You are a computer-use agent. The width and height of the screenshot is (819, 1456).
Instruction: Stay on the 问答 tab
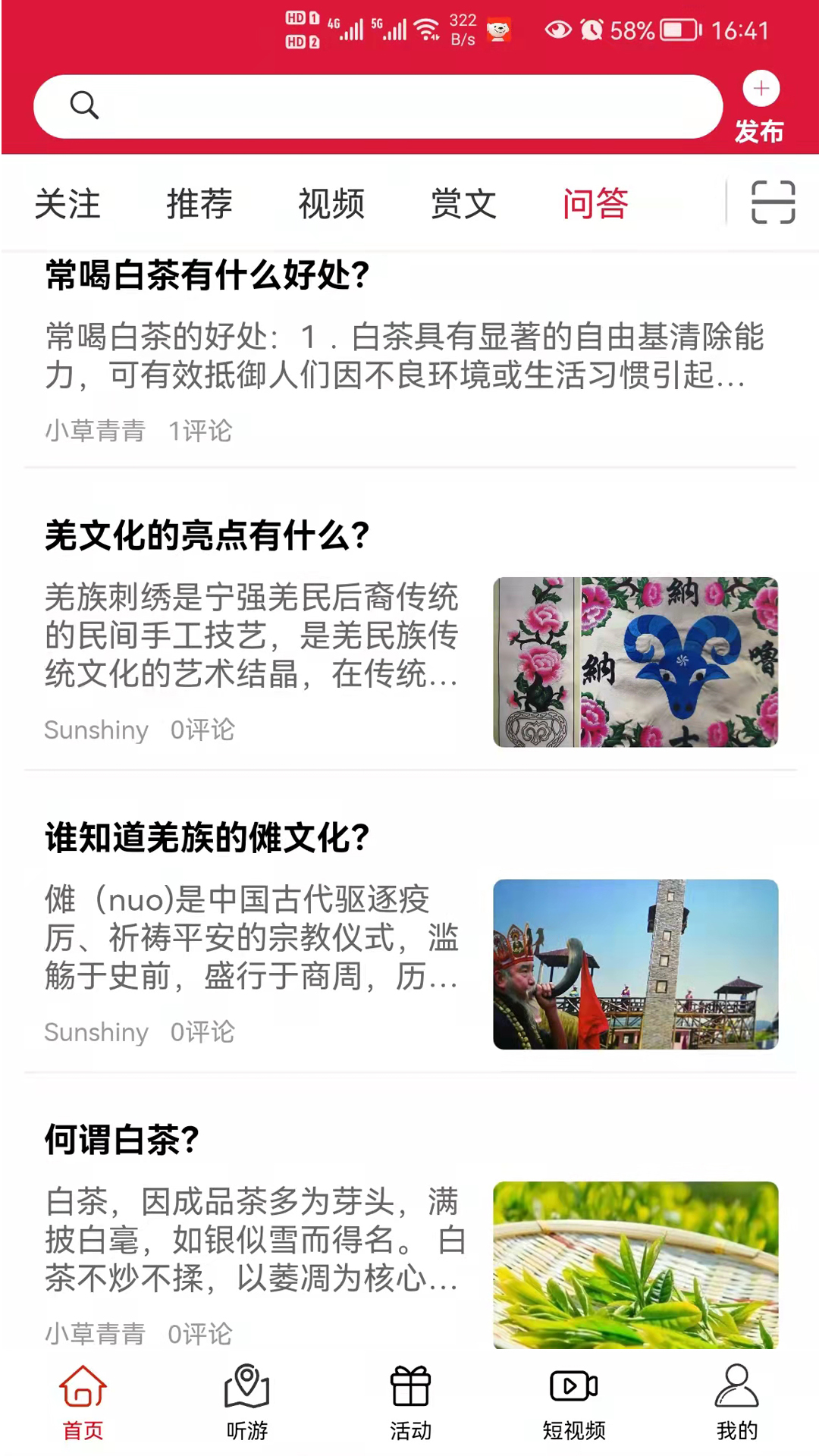(x=595, y=204)
